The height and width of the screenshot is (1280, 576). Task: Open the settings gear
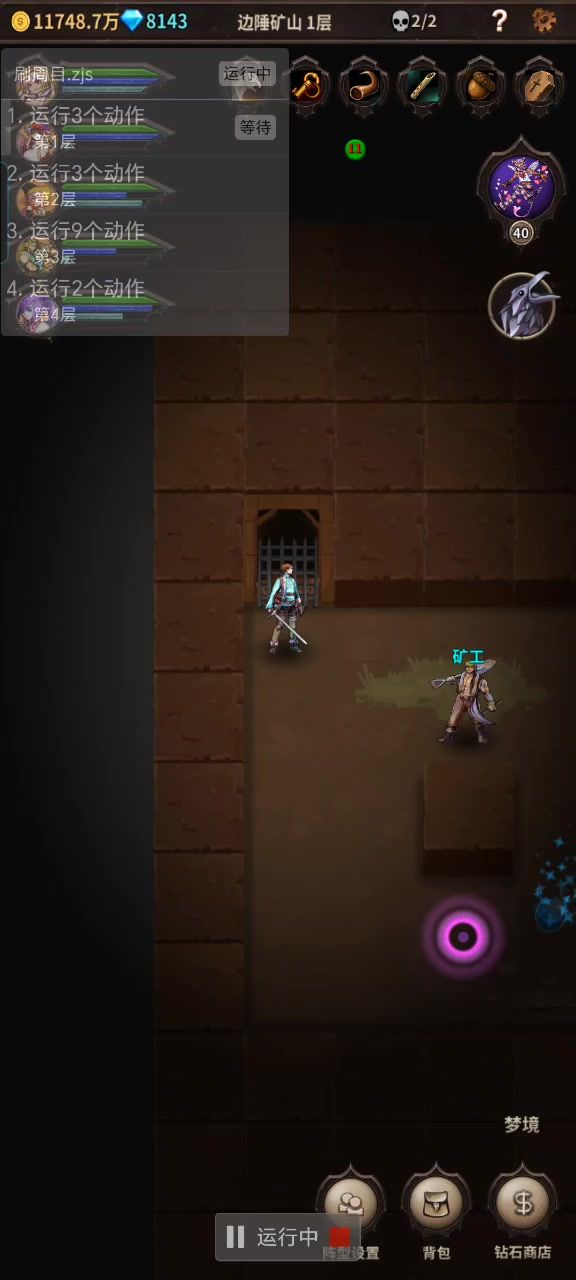pyautogui.click(x=544, y=20)
